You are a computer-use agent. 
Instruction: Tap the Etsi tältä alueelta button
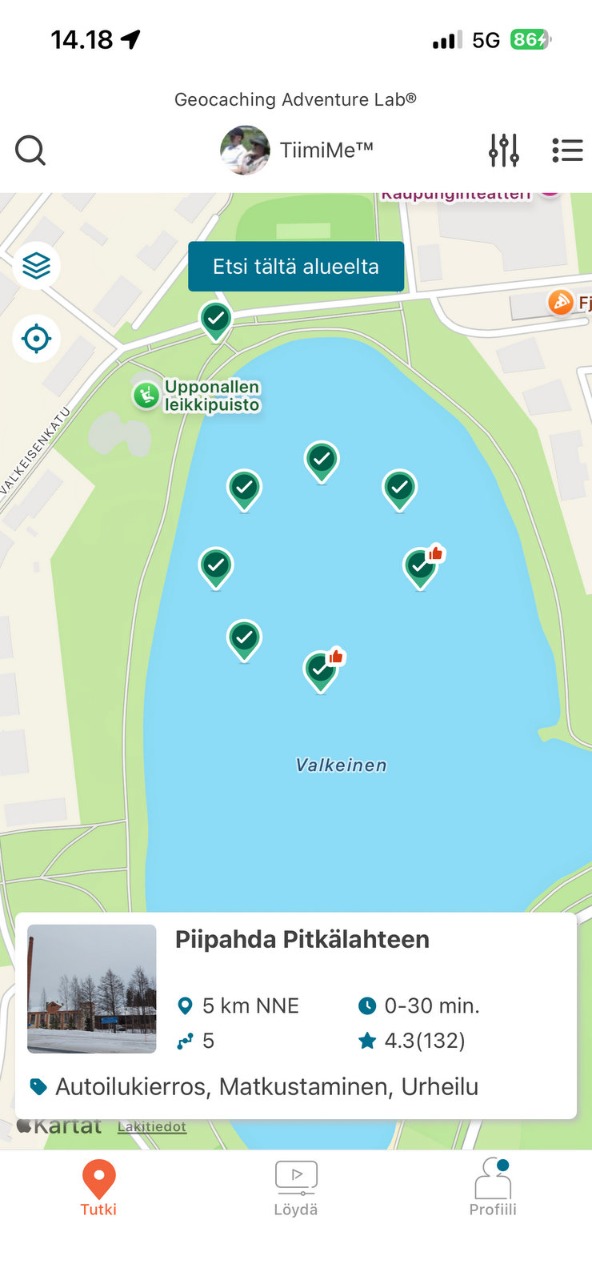(296, 267)
